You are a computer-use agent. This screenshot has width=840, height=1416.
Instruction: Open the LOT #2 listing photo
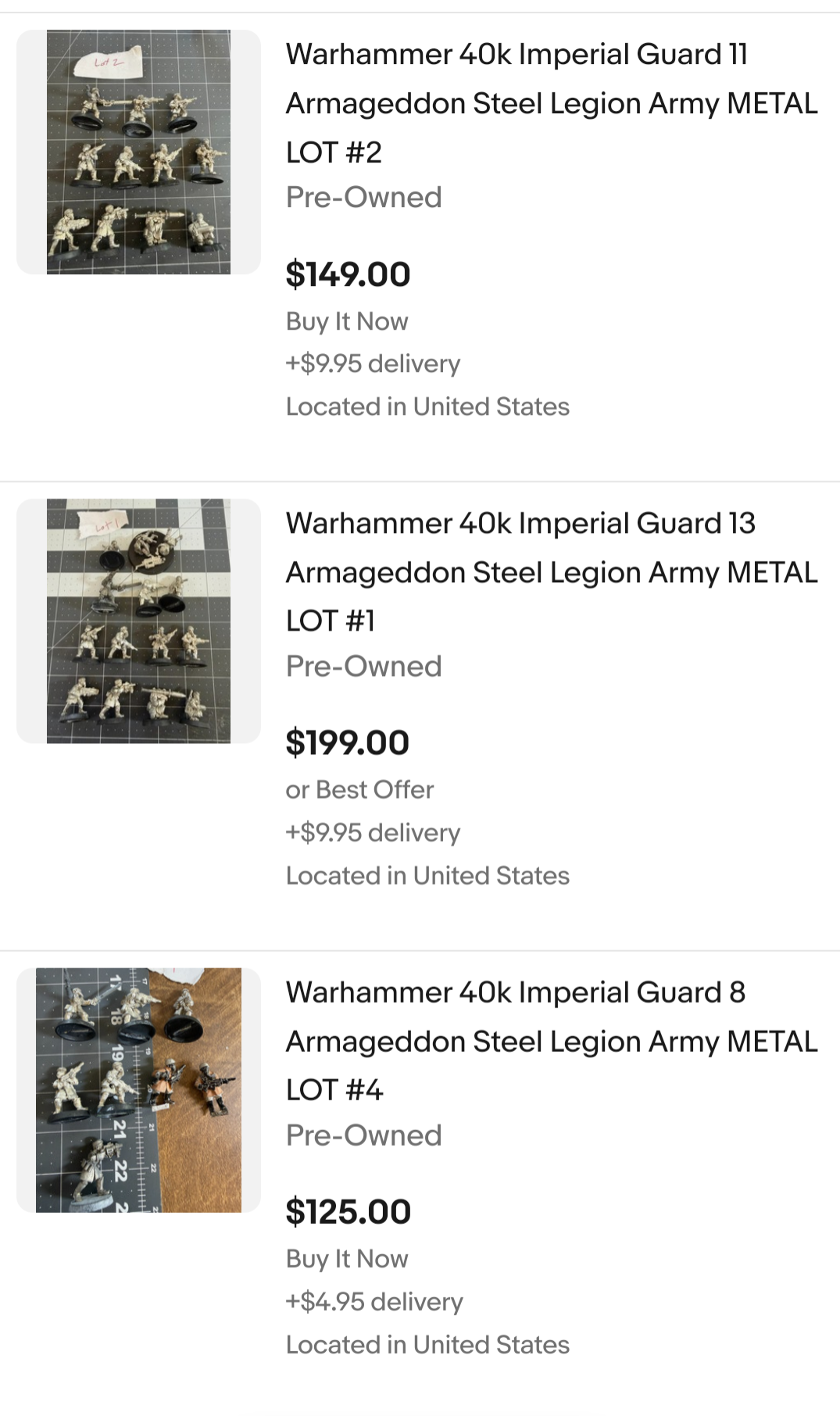[x=138, y=152]
